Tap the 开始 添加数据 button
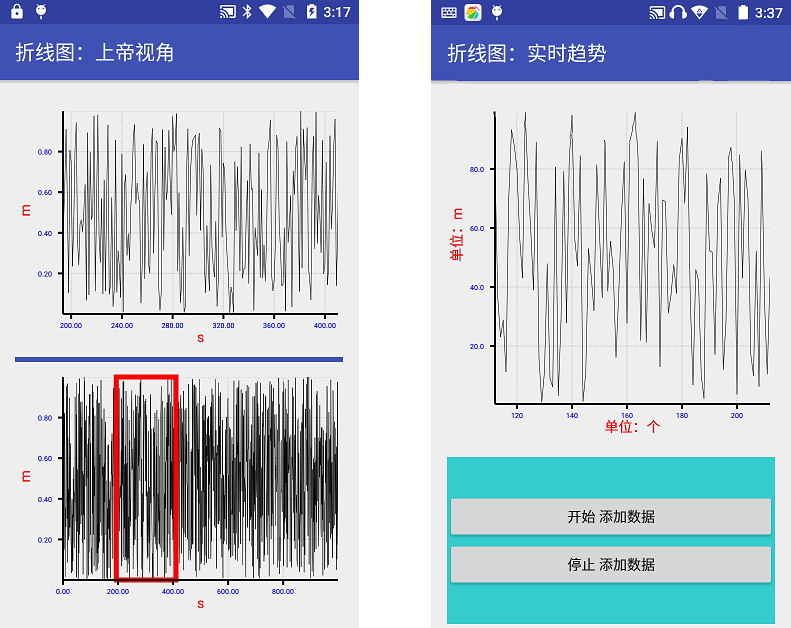The width and height of the screenshot is (791, 628). 610,517
